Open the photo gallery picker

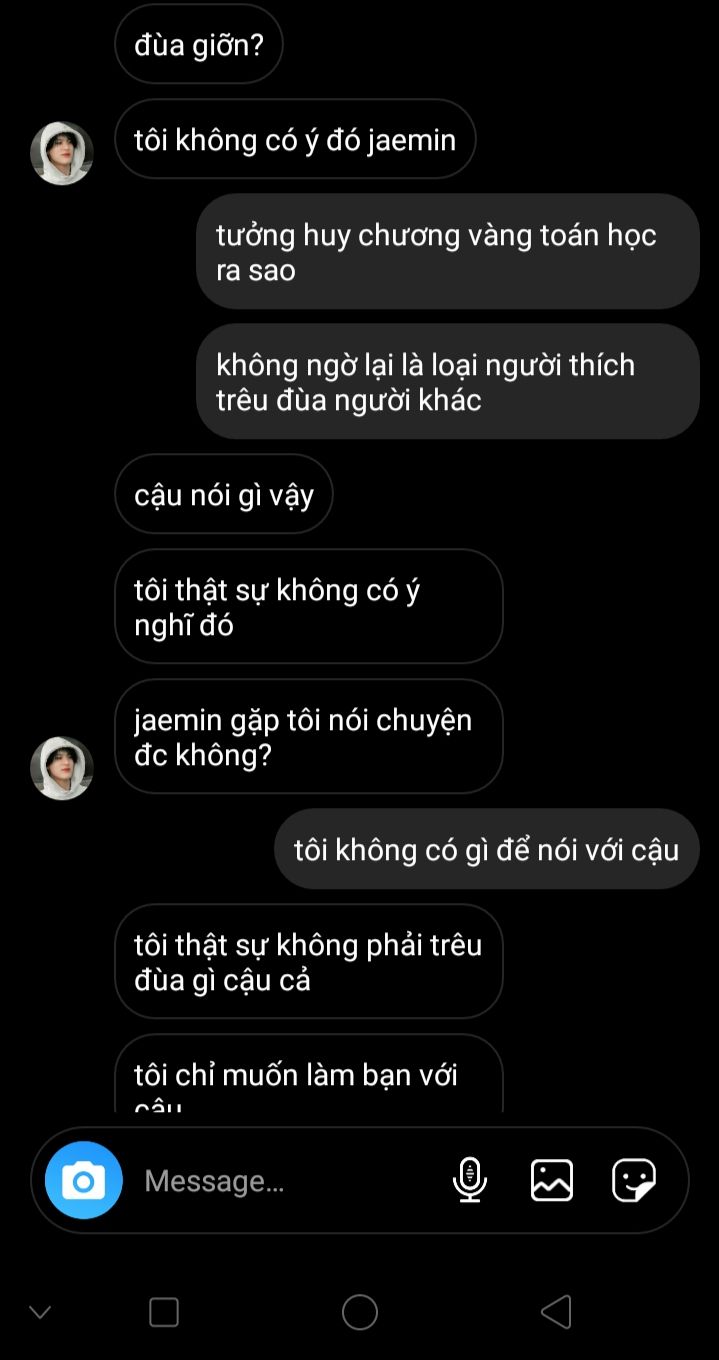pyautogui.click(x=552, y=1180)
